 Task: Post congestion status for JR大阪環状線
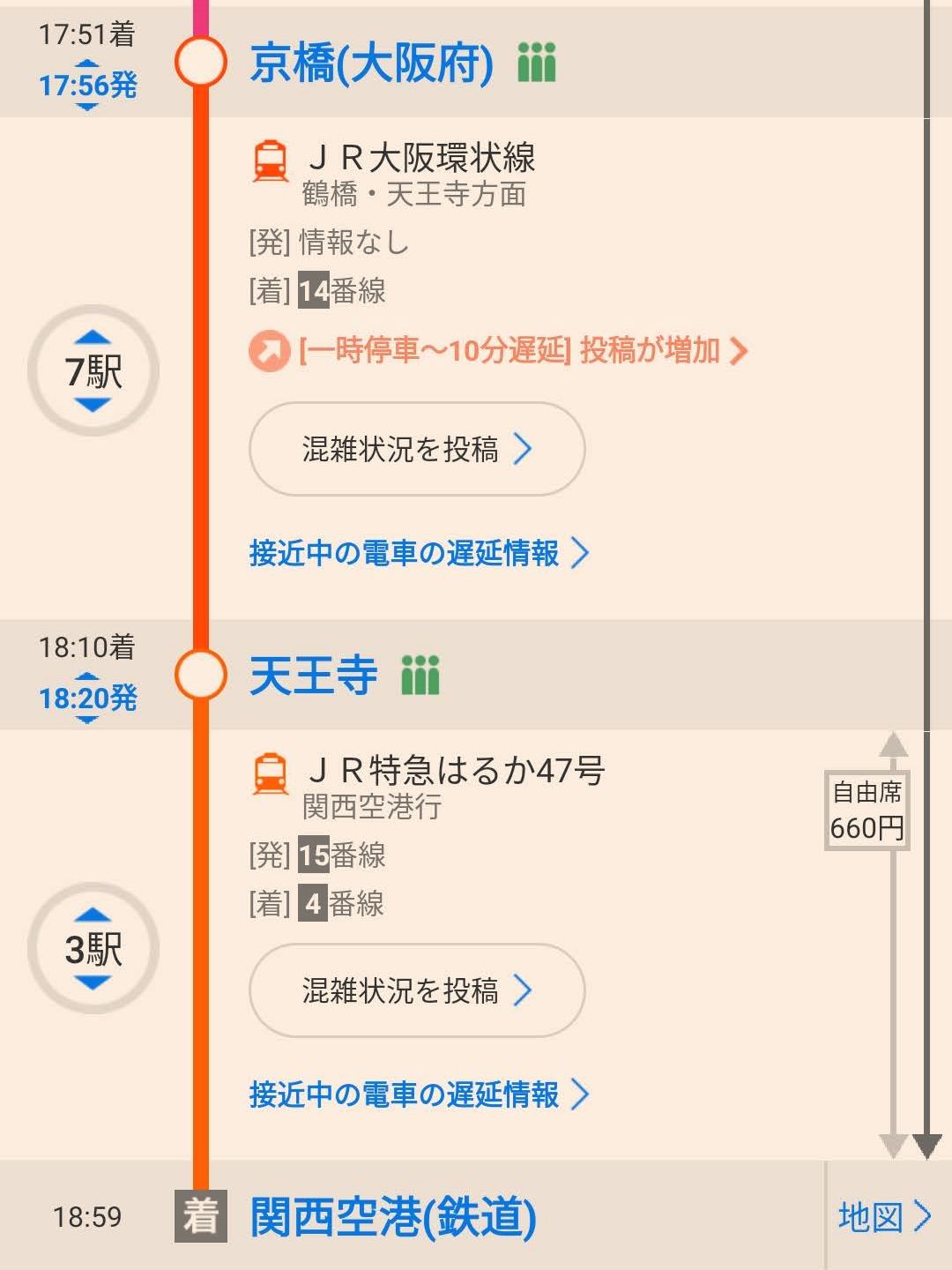point(417,449)
